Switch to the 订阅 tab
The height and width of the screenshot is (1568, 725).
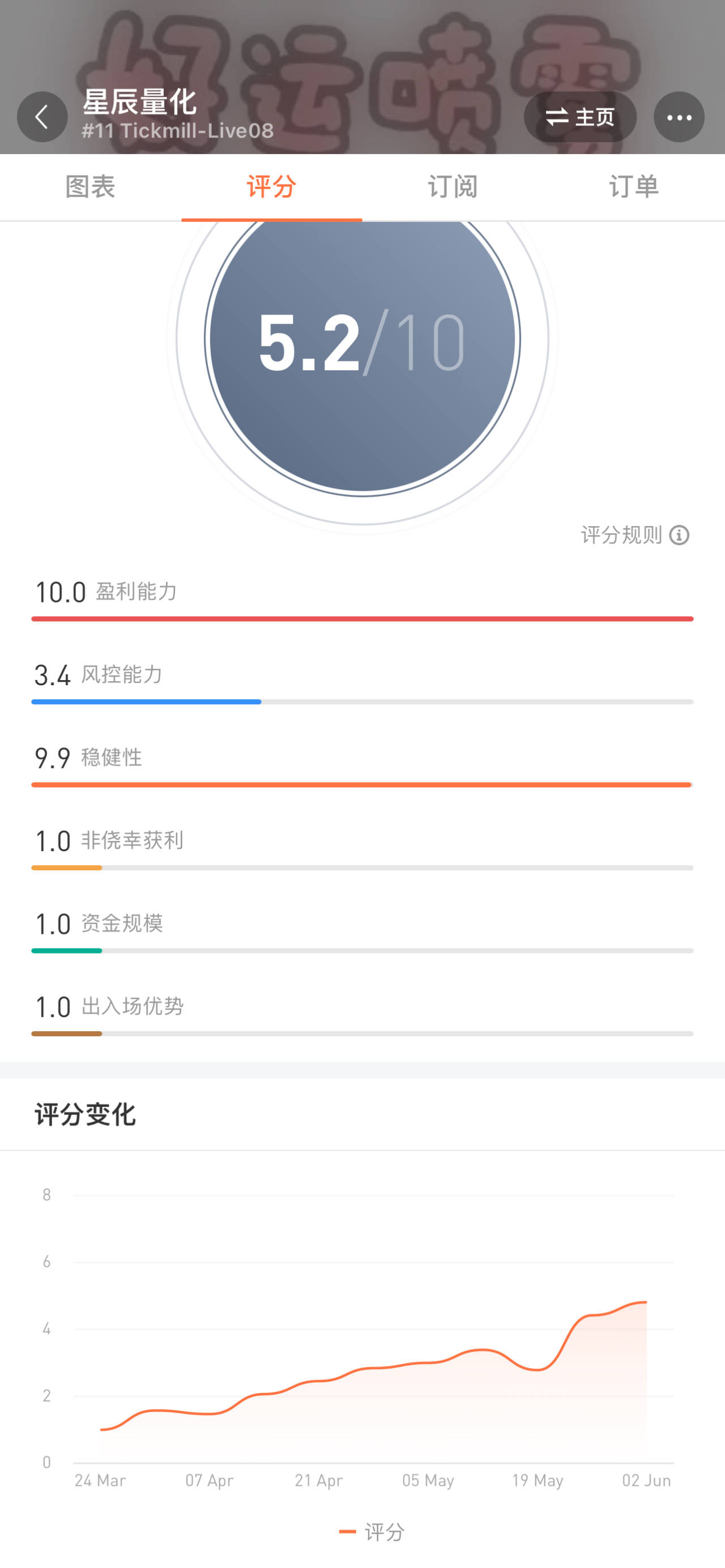(453, 187)
